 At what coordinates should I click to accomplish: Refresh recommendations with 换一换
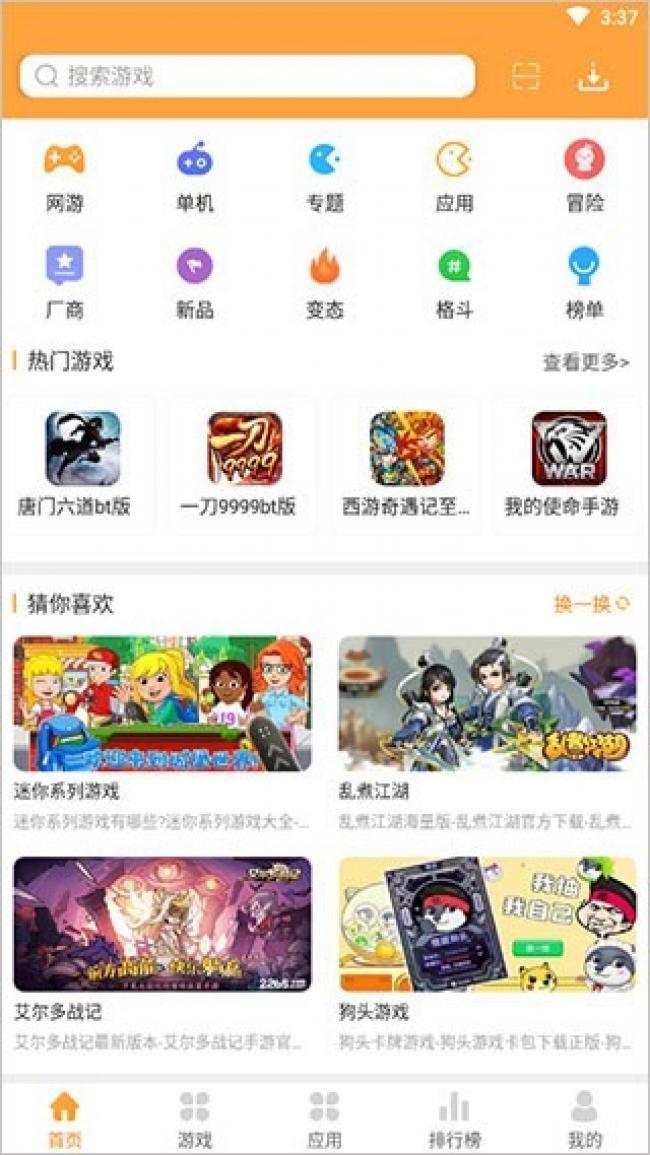[x=592, y=604]
